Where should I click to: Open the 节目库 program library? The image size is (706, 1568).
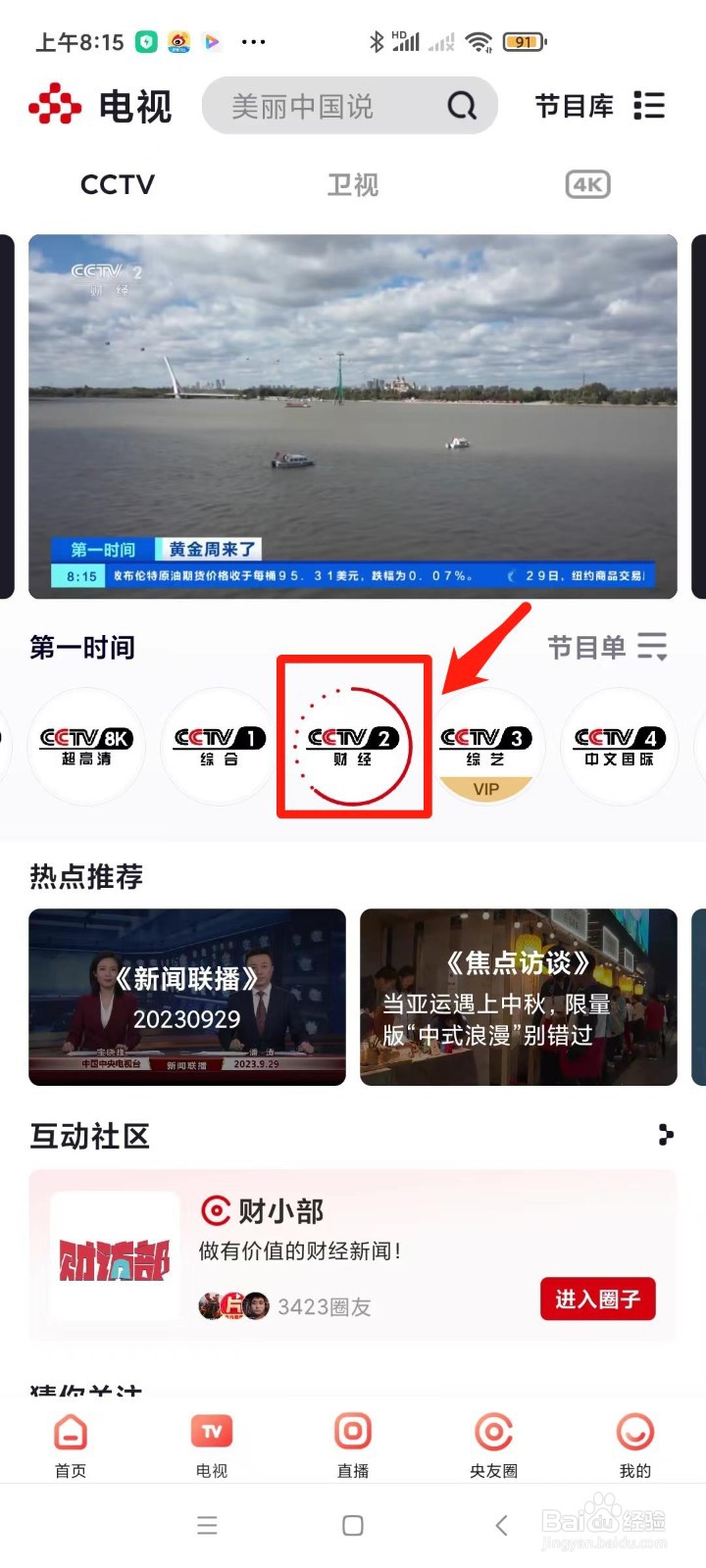click(x=574, y=106)
